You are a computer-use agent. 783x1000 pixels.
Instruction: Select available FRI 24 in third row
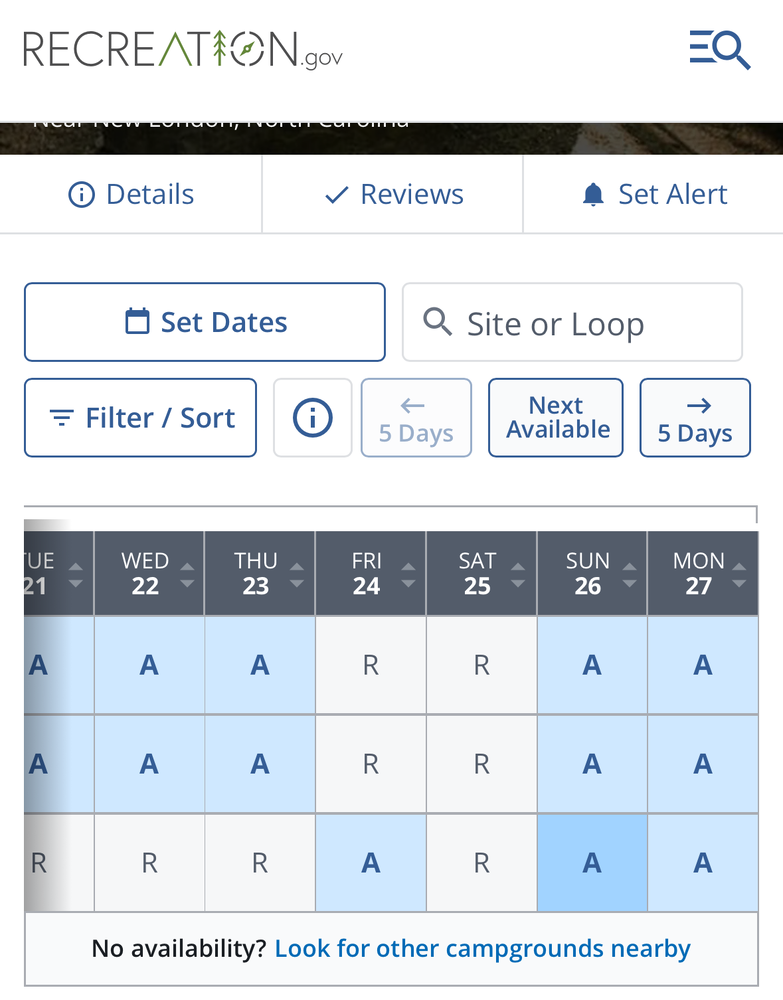pos(371,863)
